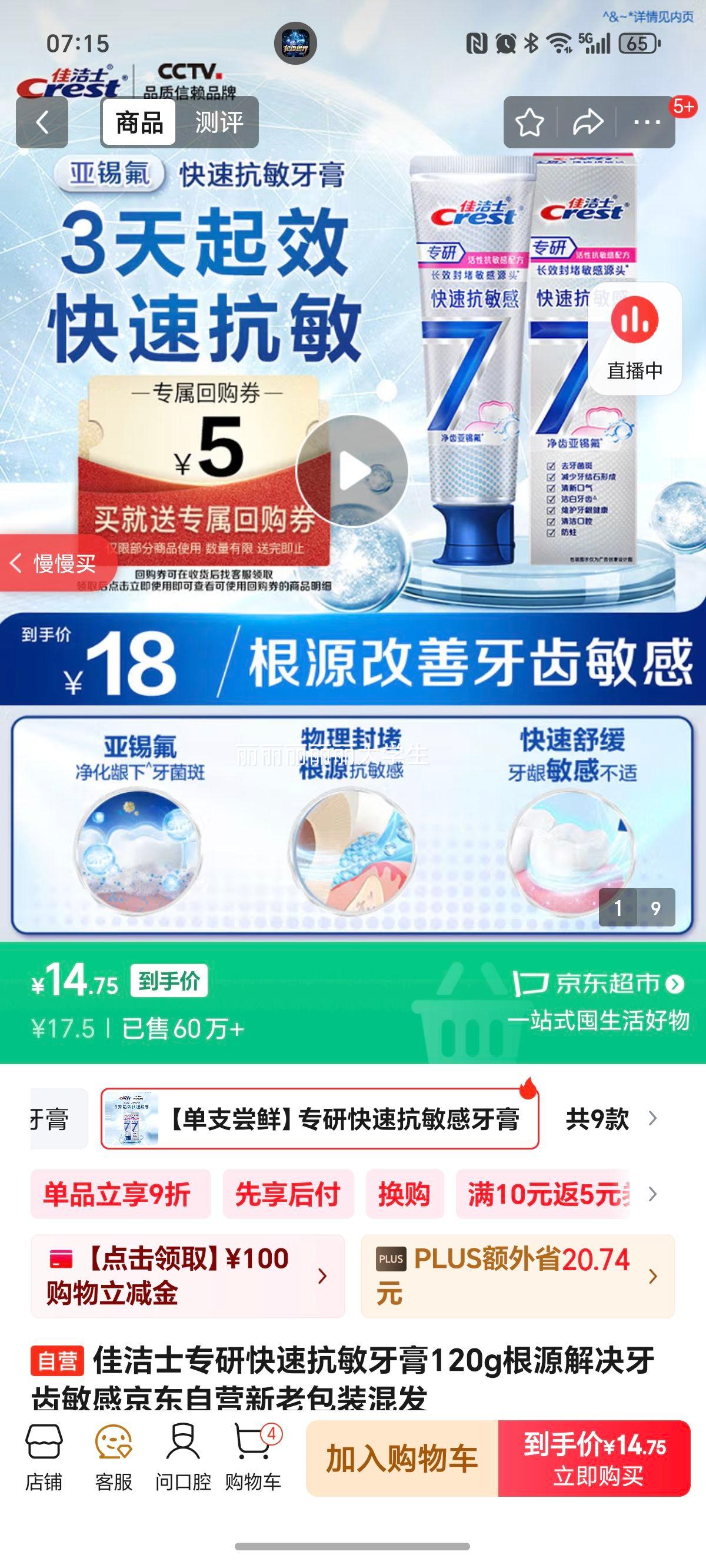706x1568 pixels.
Task: Open the 换购 promotion
Action: point(404,1194)
